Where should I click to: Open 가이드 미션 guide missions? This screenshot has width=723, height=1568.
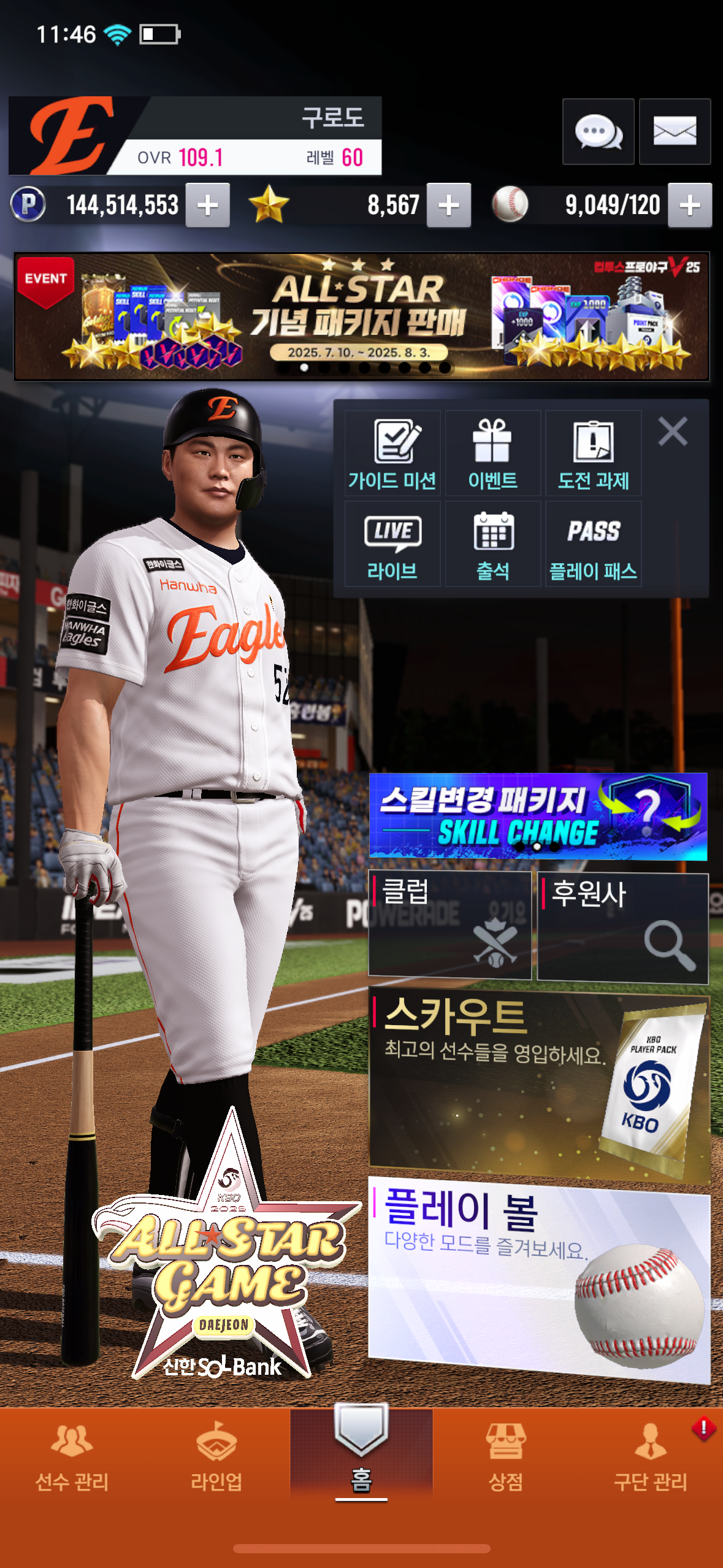pos(392,453)
